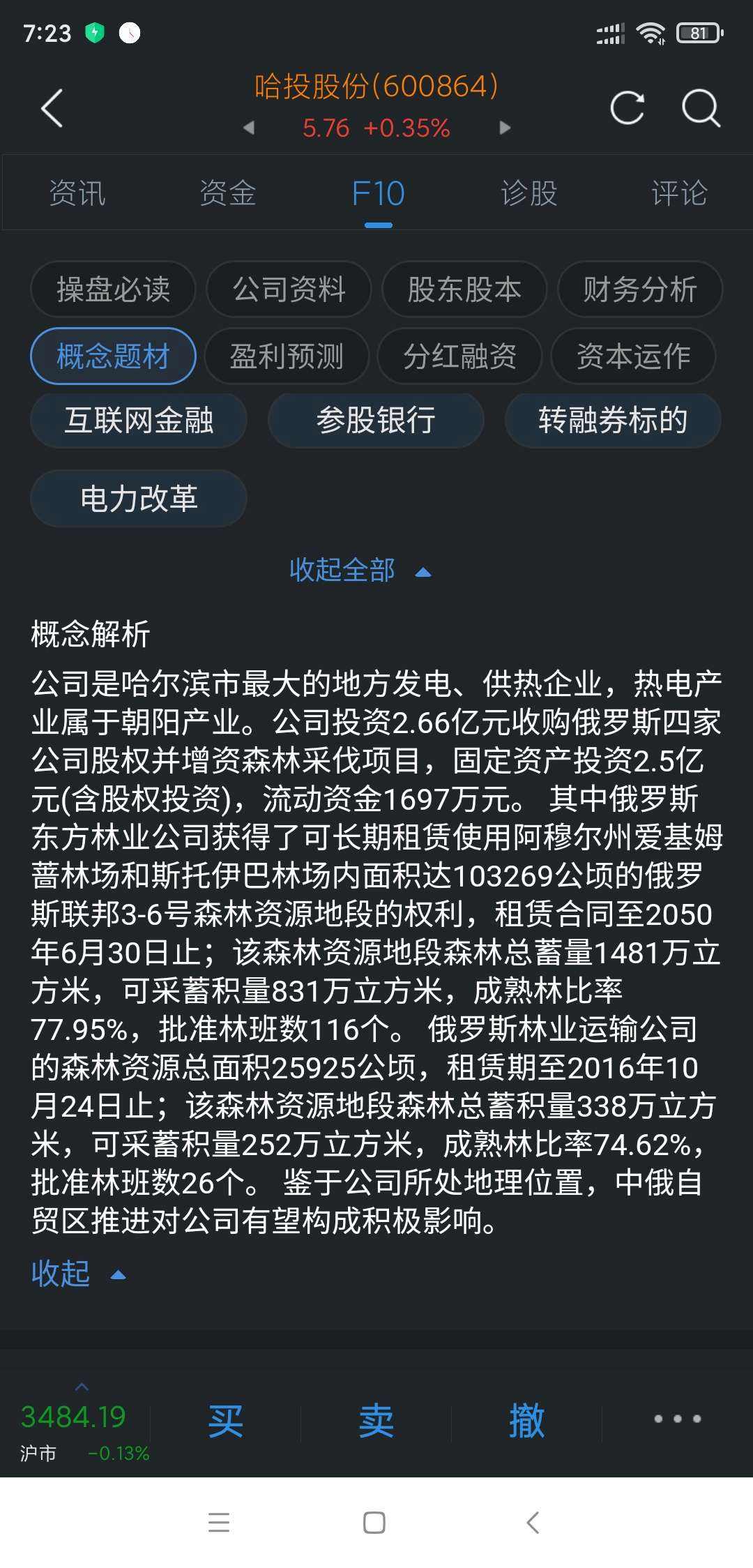Tap 卖 to sell the stock
Viewport: 753px width, 1568px height.
click(376, 1418)
